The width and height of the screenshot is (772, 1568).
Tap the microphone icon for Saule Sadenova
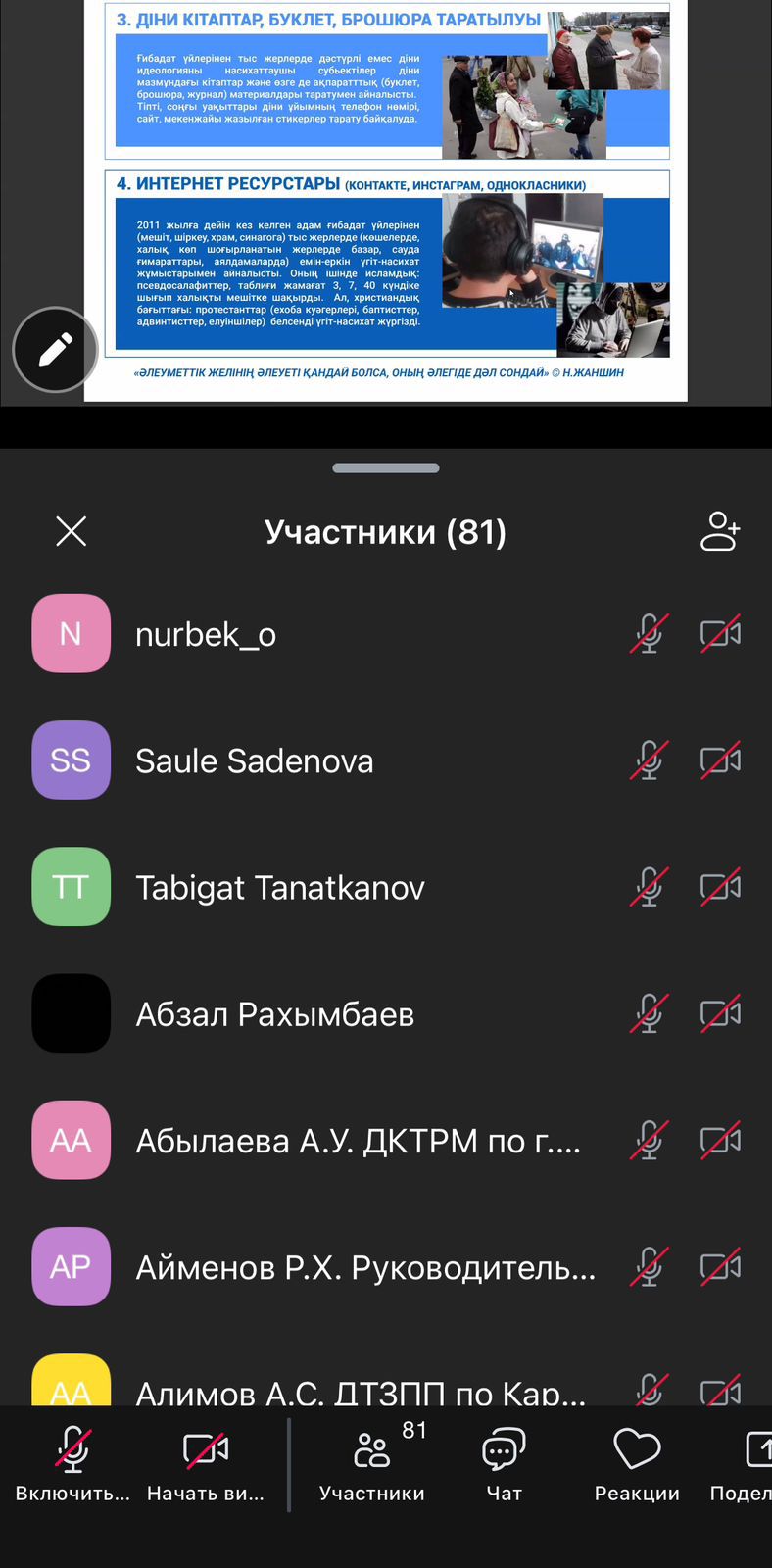tap(649, 760)
